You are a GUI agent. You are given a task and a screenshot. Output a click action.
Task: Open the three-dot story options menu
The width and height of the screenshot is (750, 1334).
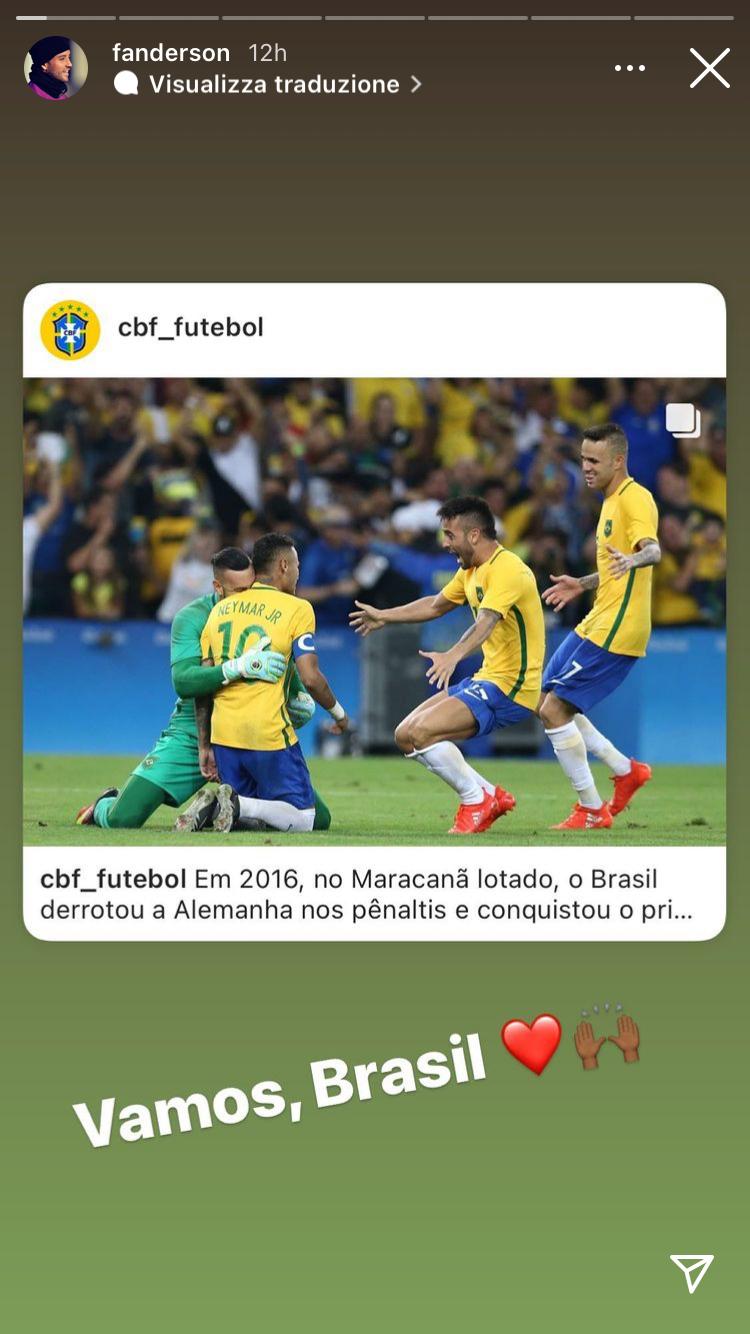630,68
